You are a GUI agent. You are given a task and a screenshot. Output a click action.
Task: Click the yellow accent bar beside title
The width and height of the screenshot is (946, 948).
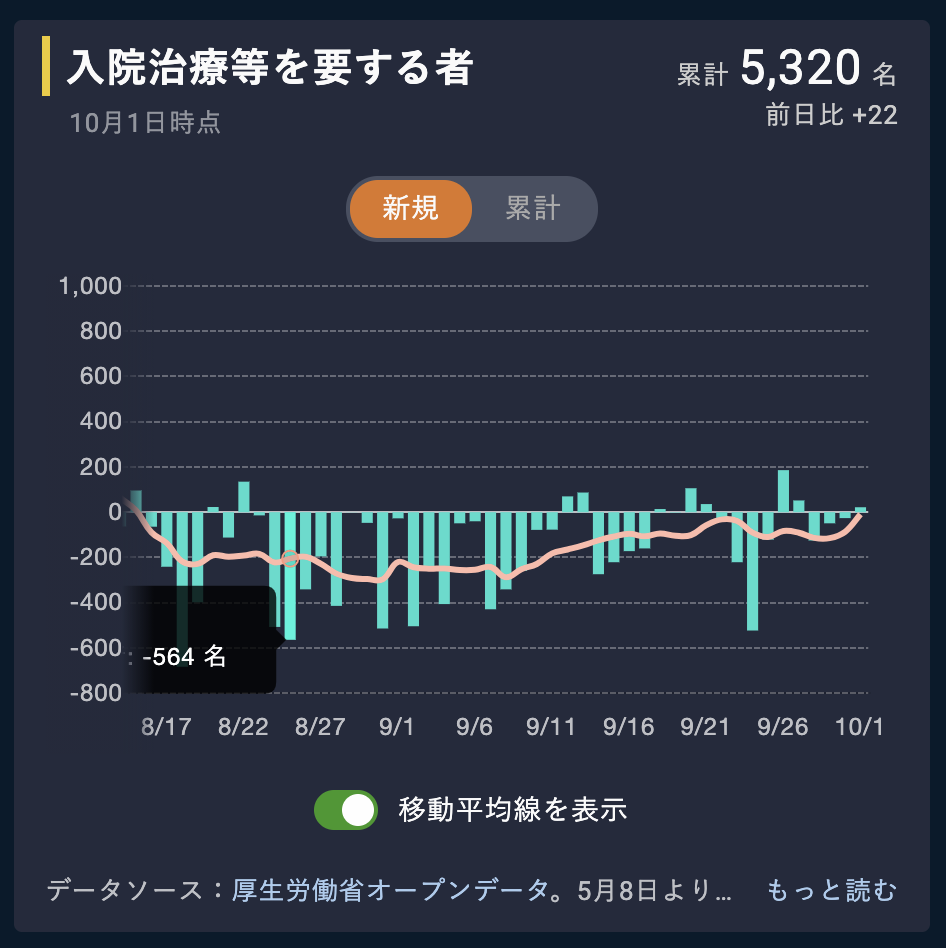(x=46, y=65)
